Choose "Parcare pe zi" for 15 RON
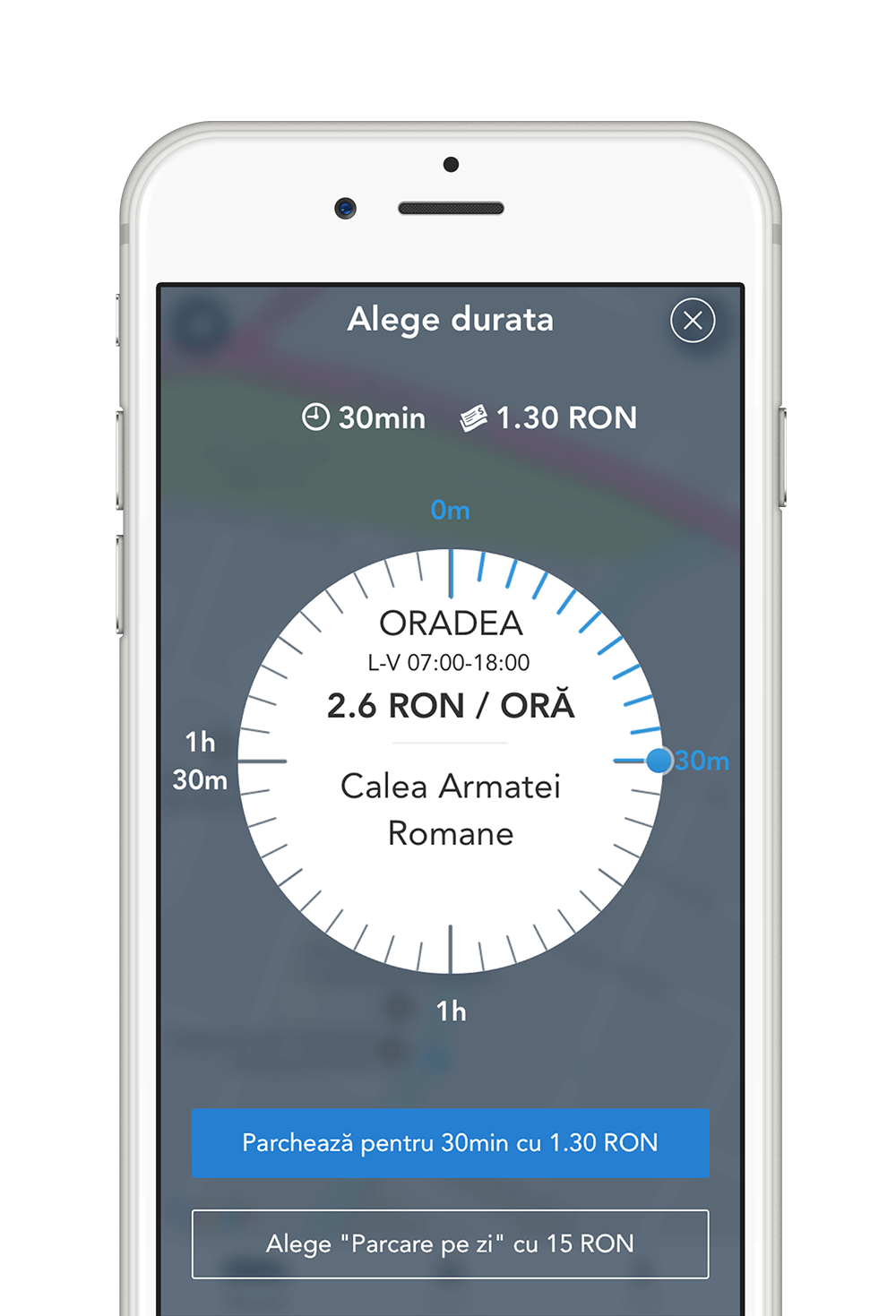Image resolution: width=896 pixels, height=1316 pixels. pyautogui.click(x=450, y=1244)
